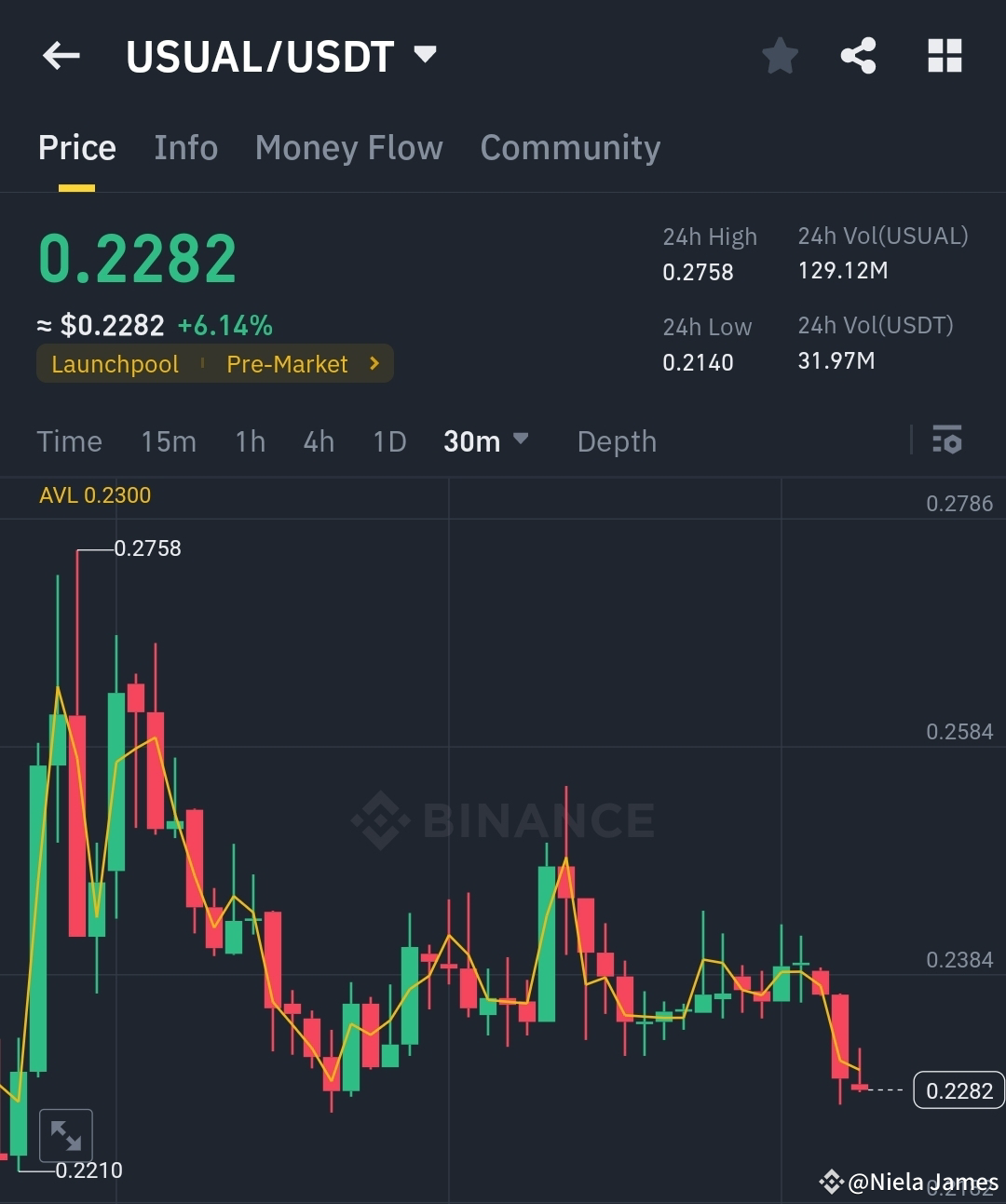Tap the Launchpool label
Image resolution: width=1006 pixels, height=1204 pixels.
[x=114, y=364]
